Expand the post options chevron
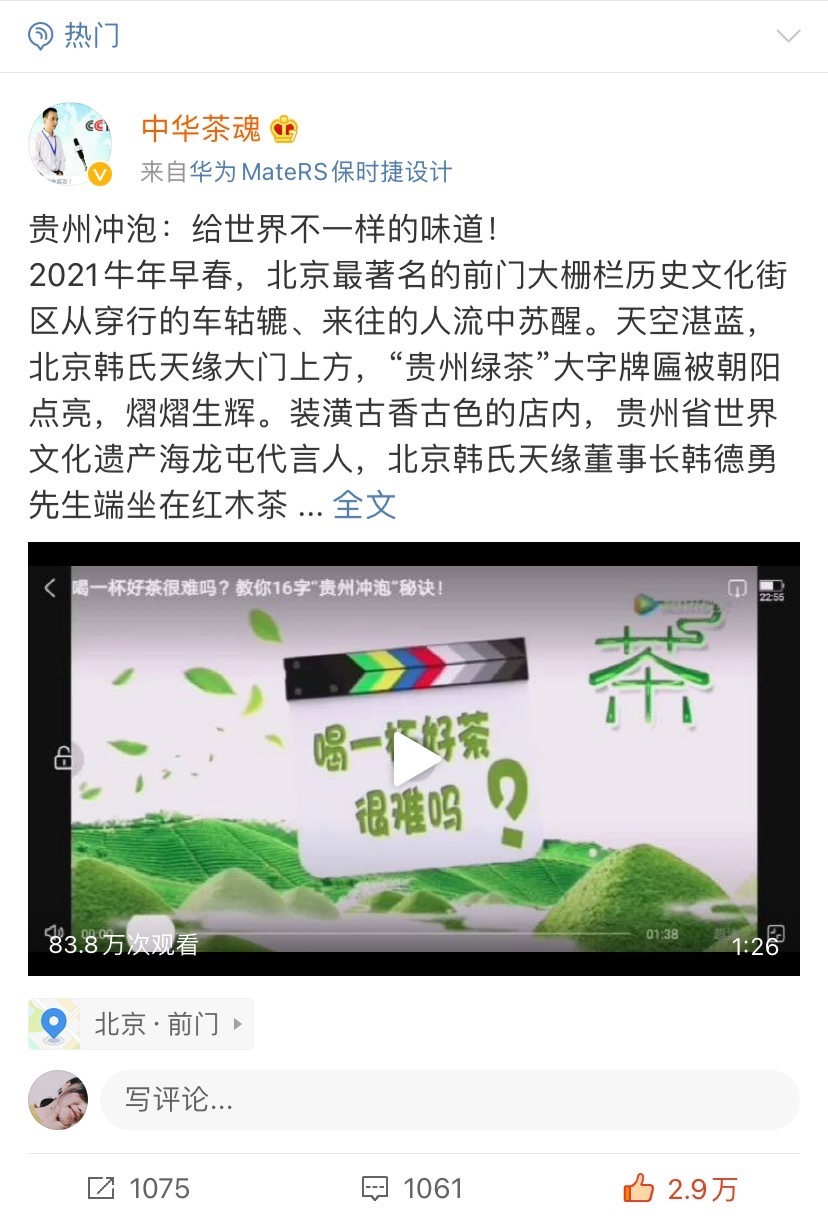828x1219 pixels. click(x=788, y=37)
